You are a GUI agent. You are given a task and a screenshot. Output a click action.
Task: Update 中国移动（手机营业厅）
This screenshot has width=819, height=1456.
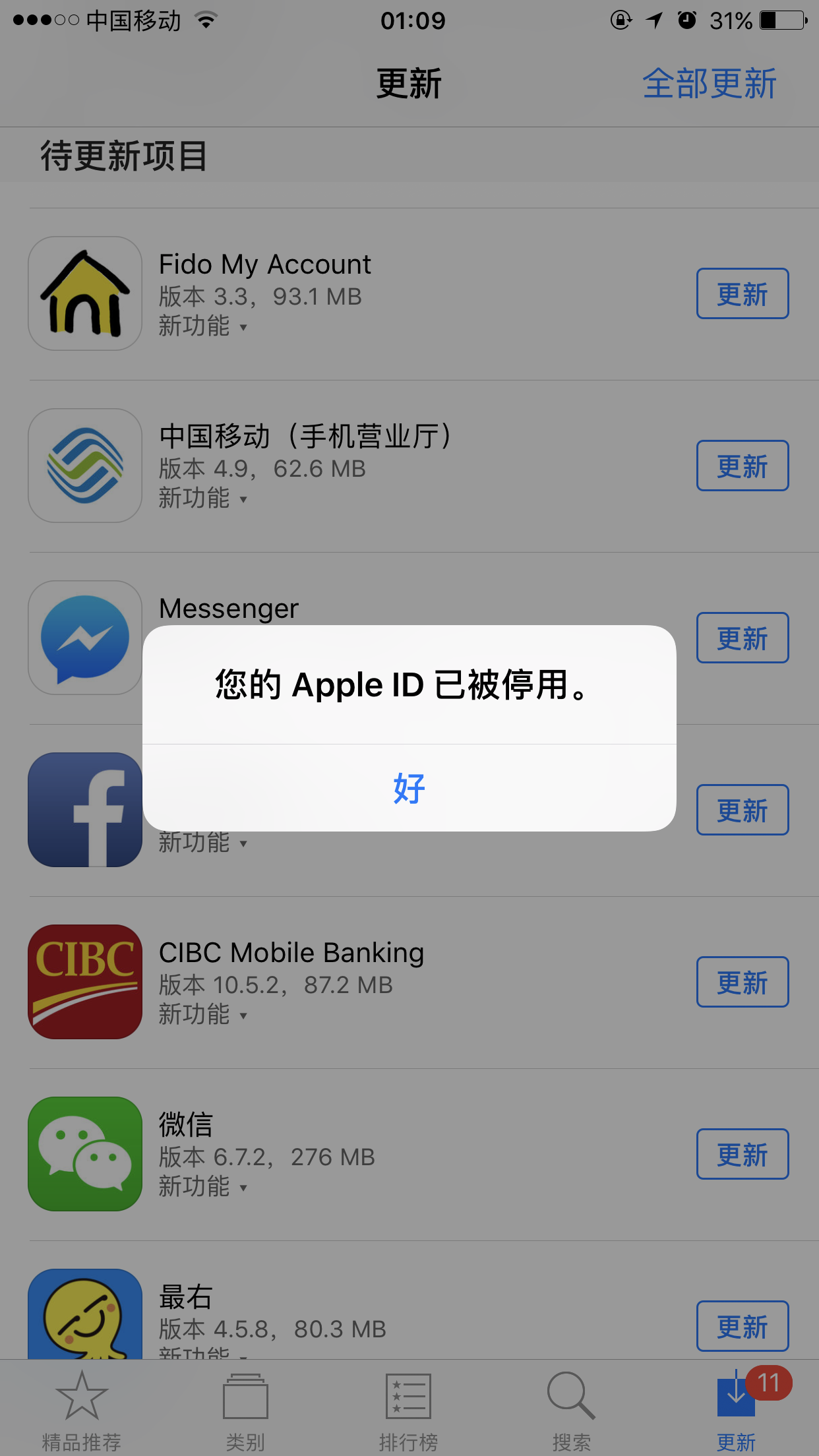click(743, 466)
